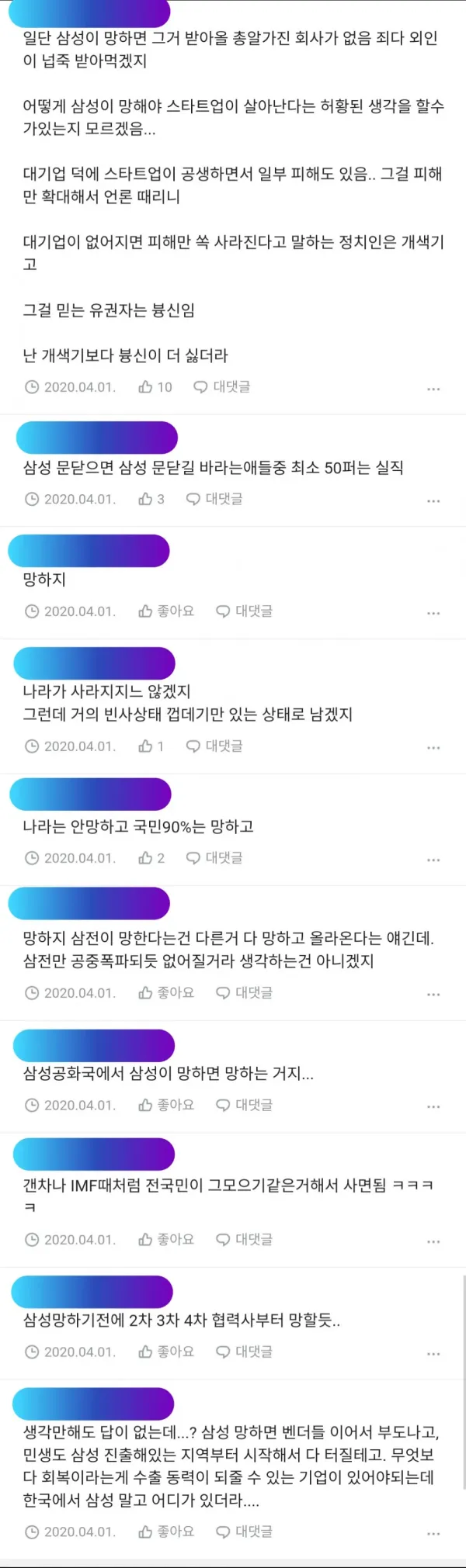Reply to the comment ending '븅신이 더 싫더라'
The width and height of the screenshot is (466, 1568).
click(222, 387)
